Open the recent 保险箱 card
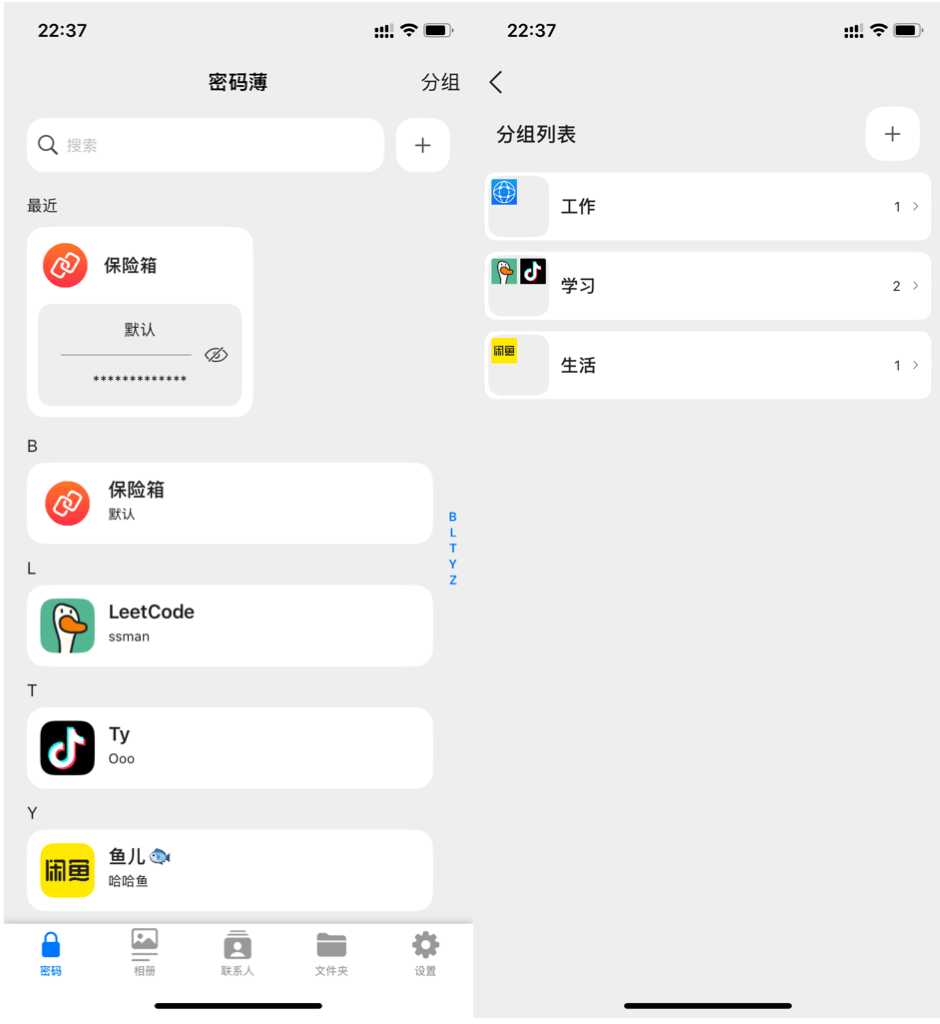The width and height of the screenshot is (940, 1024). pyautogui.click(x=140, y=266)
